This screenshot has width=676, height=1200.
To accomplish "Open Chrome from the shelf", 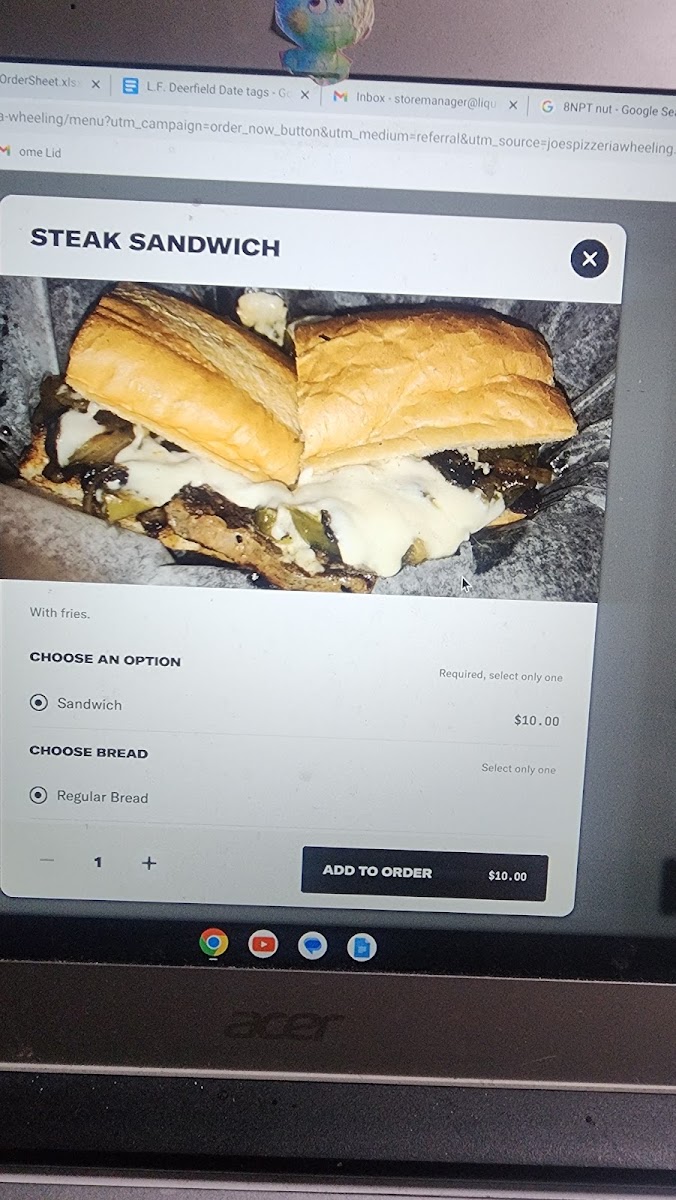I will pyautogui.click(x=213, y=942).
